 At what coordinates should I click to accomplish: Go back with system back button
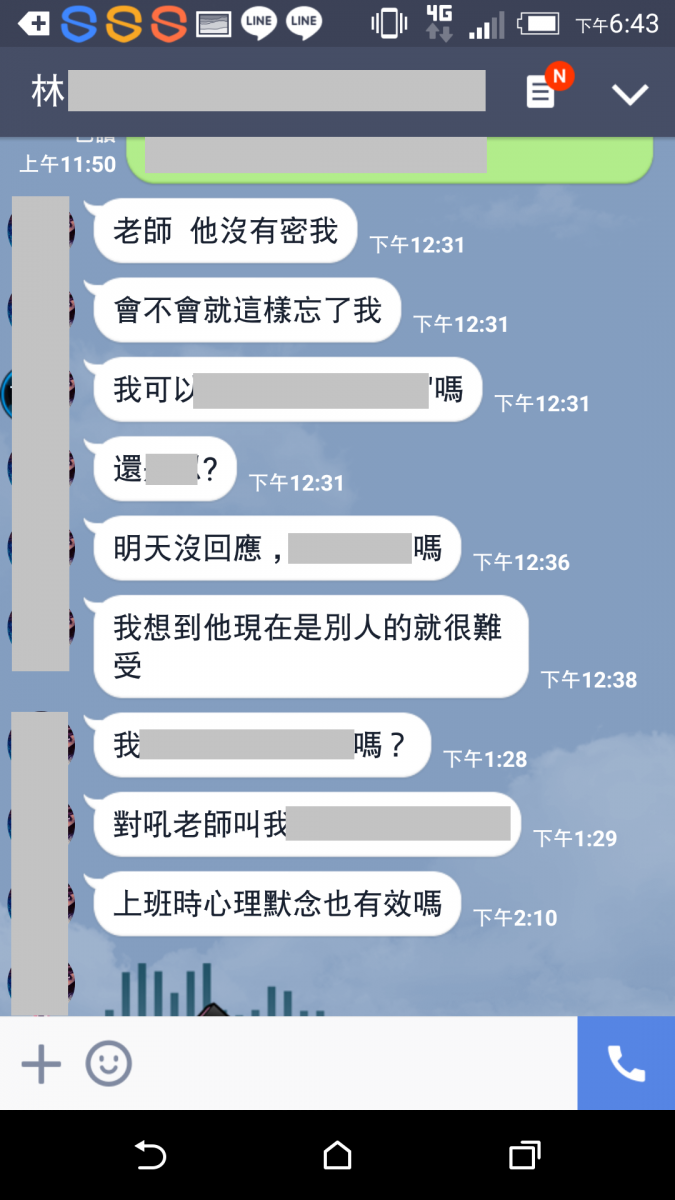click(150, 1156)
